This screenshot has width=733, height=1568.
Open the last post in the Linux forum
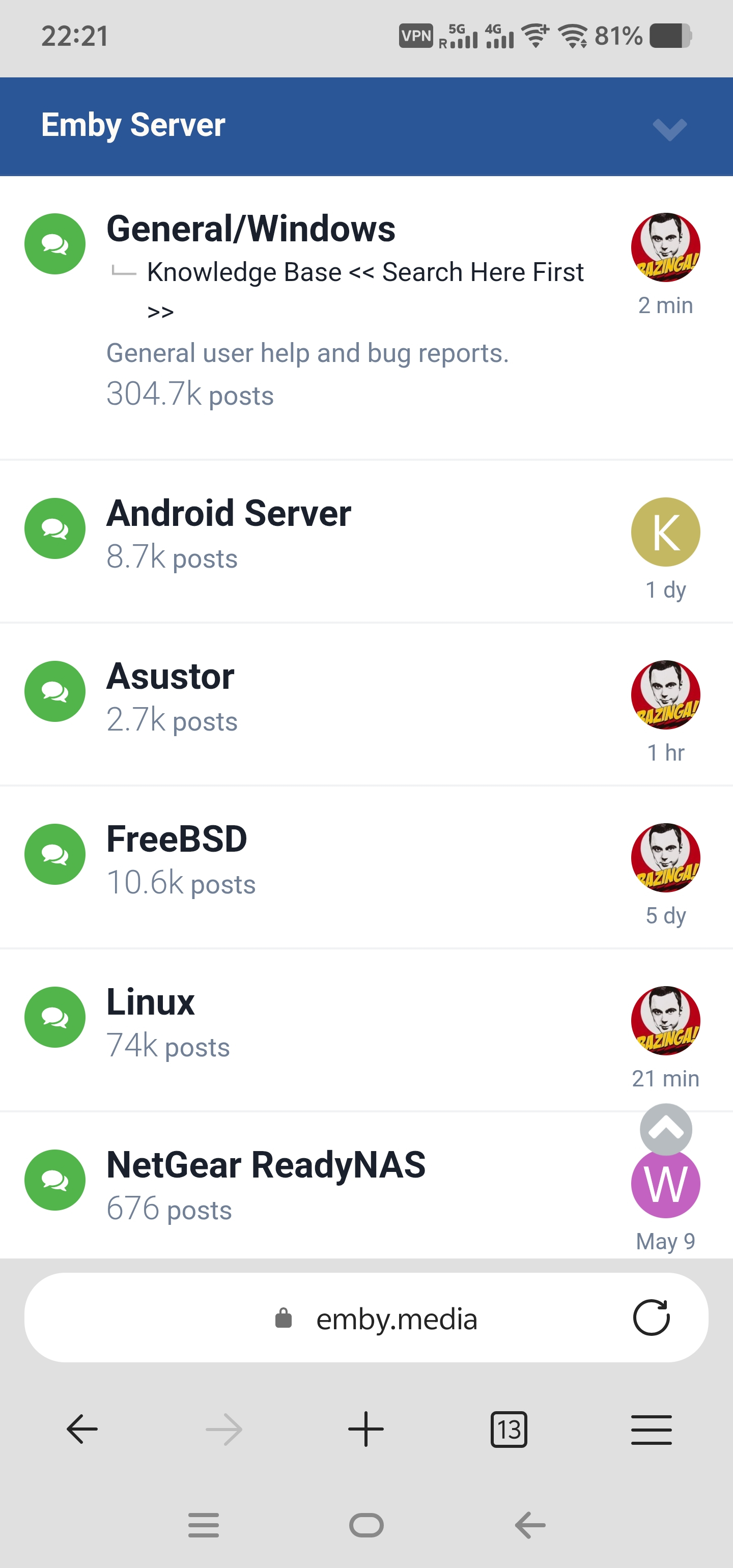pos(665,1078)
